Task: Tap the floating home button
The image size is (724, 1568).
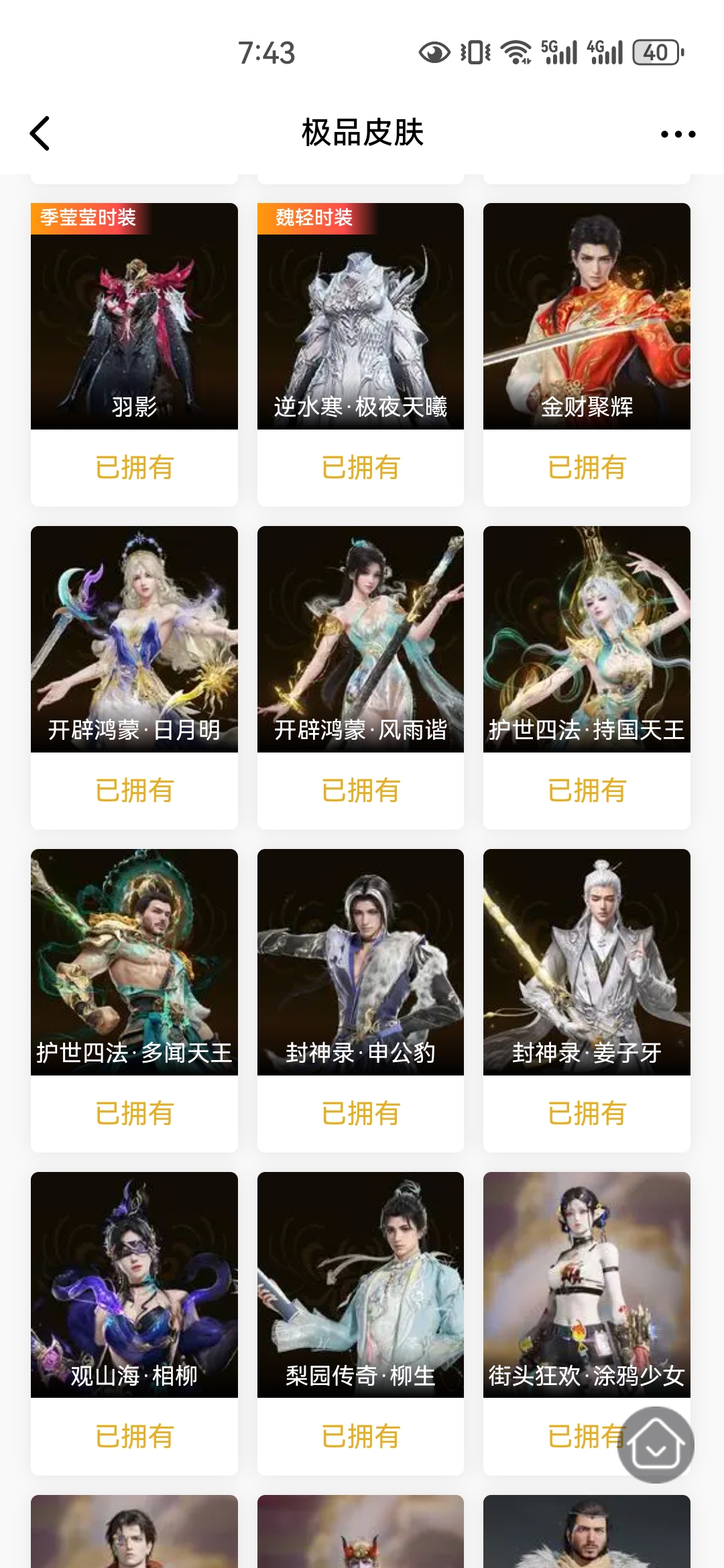Action: [656, 1445]
